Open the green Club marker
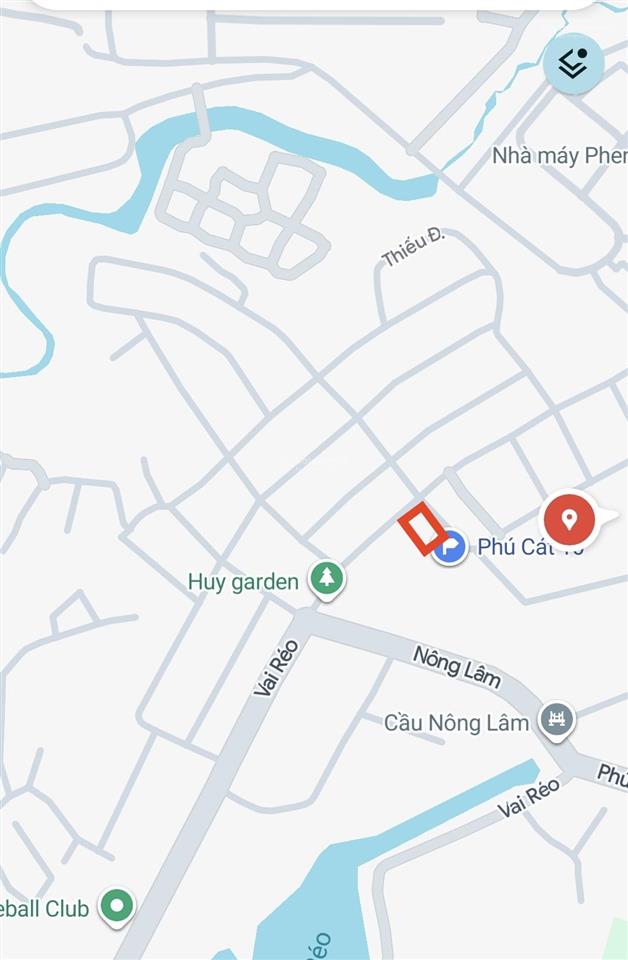Screen dimensions: 628x960 [118, 906]
